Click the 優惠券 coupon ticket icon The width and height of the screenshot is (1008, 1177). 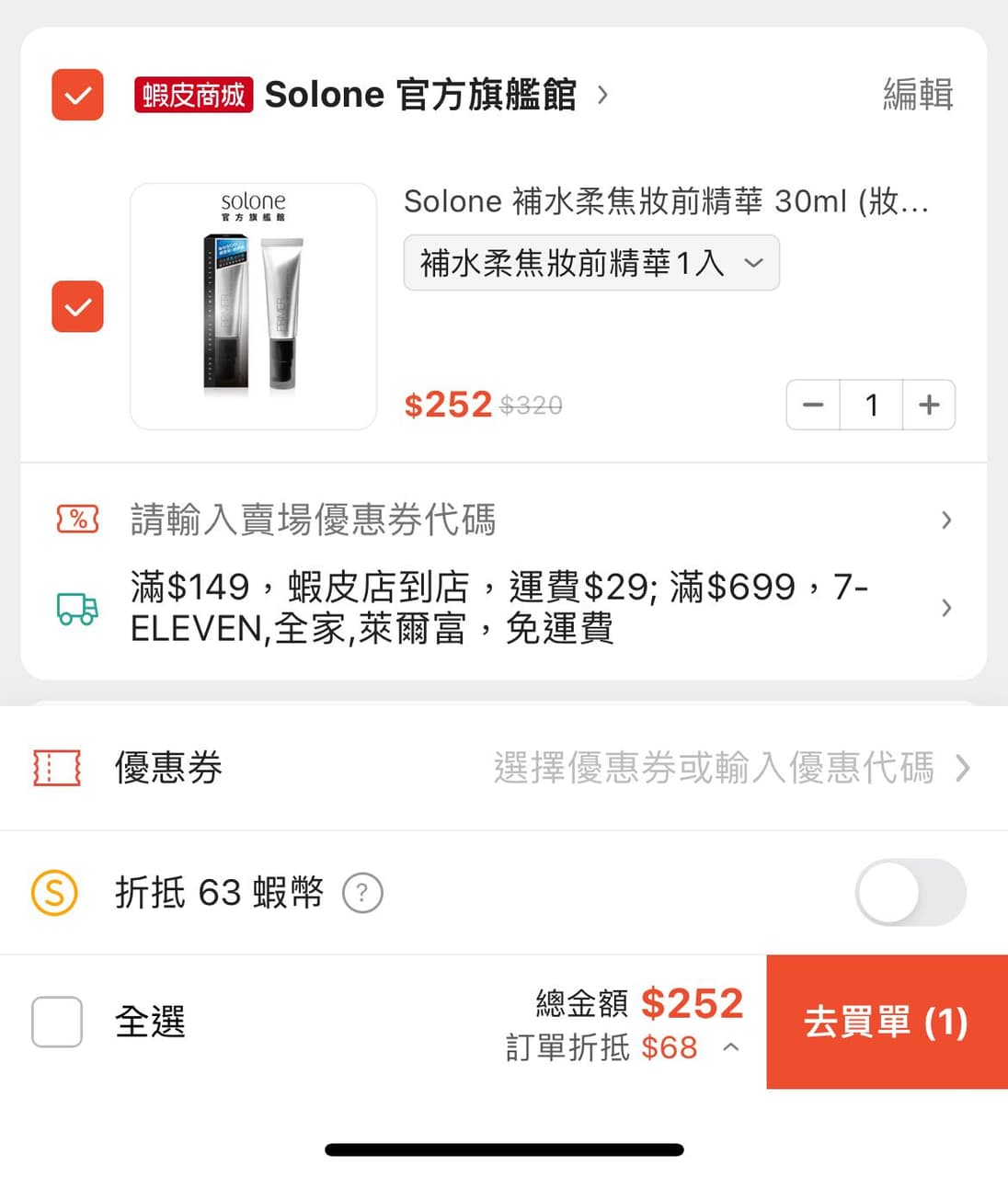click(x=57, y=769)
